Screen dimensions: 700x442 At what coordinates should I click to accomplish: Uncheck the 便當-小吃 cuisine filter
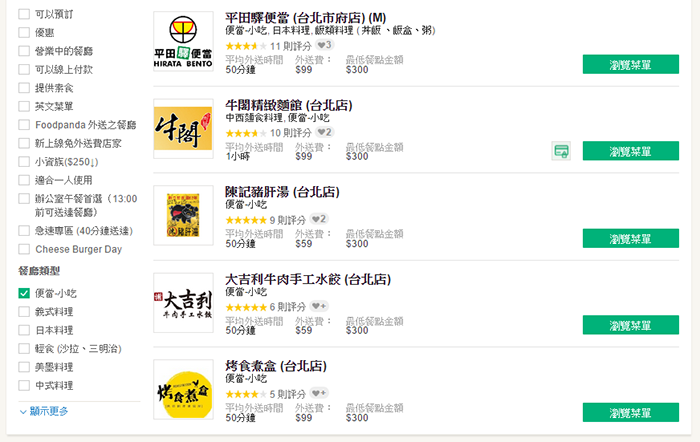[x=24, y=293]
